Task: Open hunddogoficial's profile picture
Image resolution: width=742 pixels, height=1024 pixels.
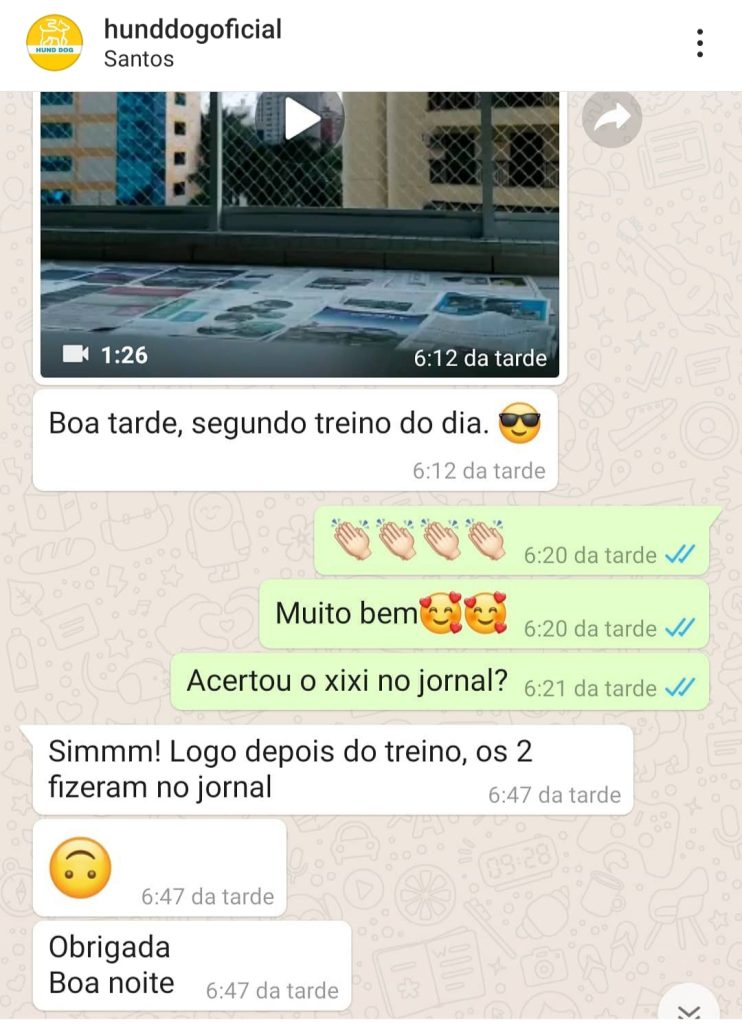Action: 55,43
